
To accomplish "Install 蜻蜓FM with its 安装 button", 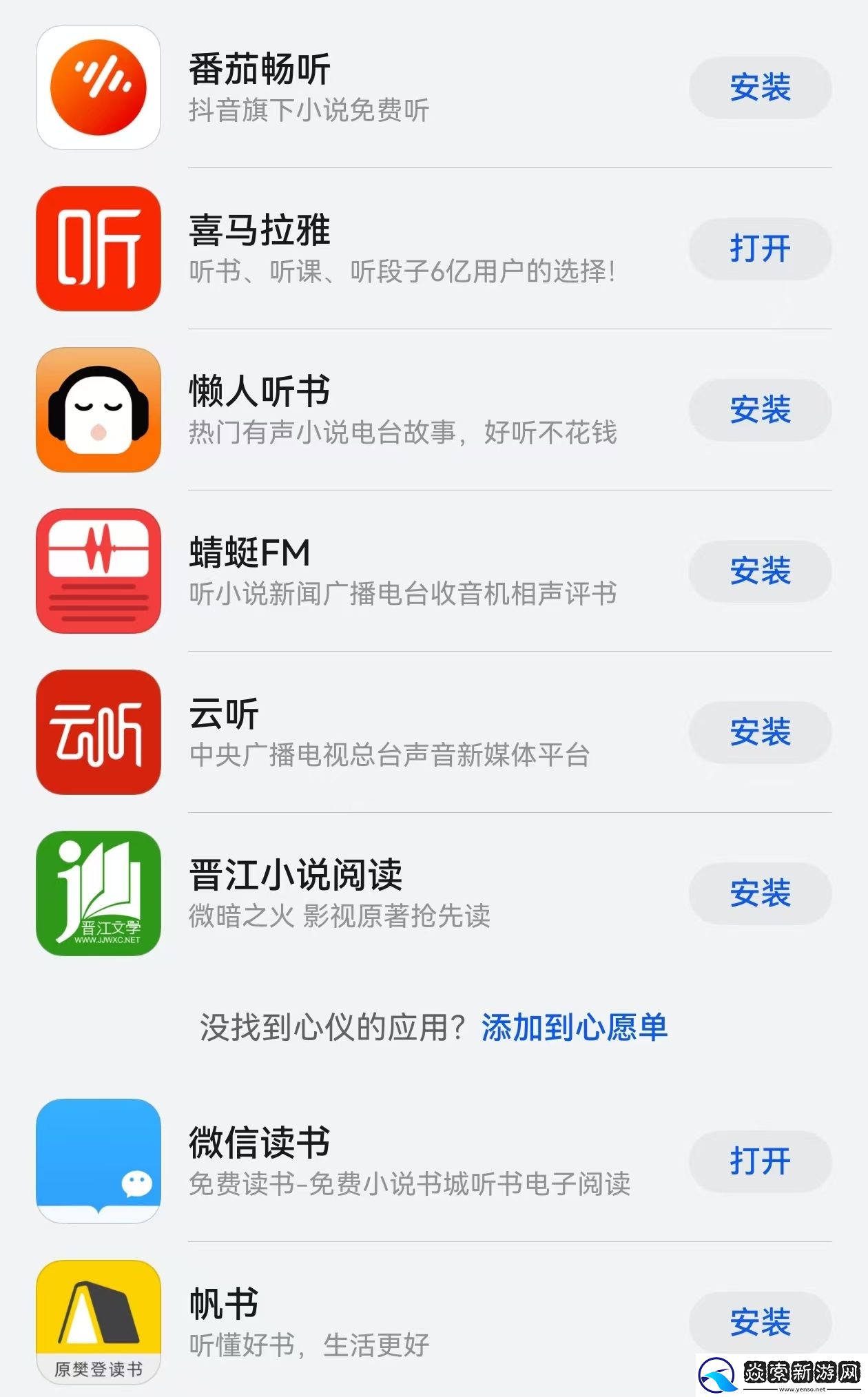I will (x=760, y=572).
